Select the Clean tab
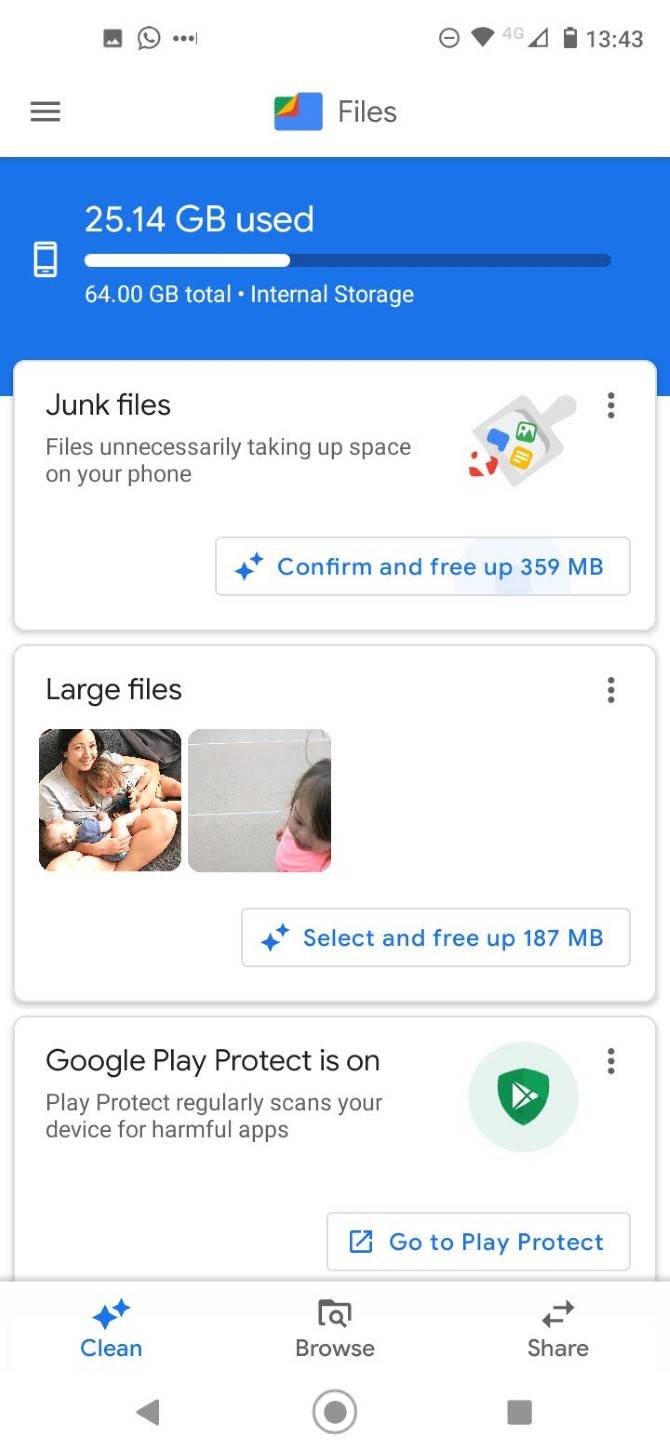The image size is (670, 1451). [111, 1329]
